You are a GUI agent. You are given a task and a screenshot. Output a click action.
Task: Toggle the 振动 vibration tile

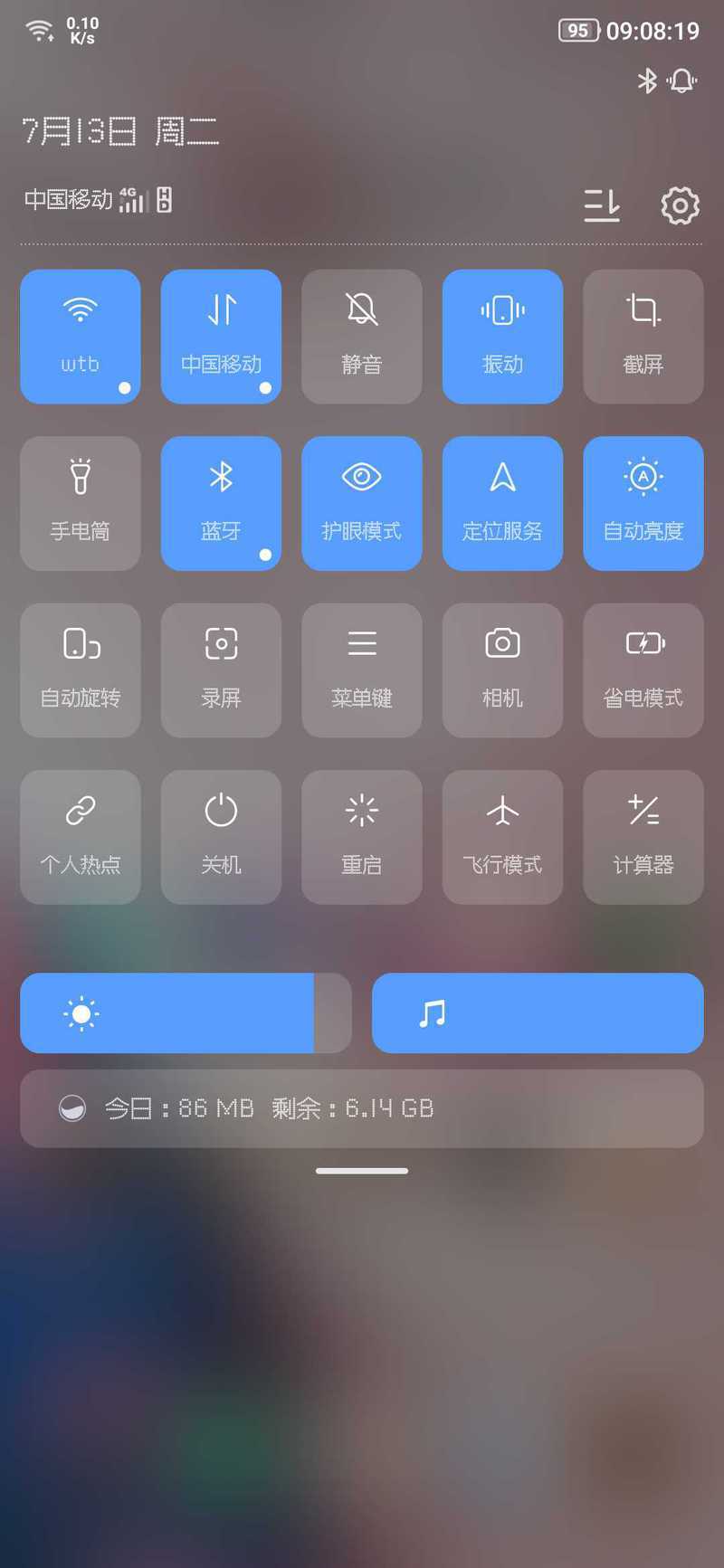[502, 336]
